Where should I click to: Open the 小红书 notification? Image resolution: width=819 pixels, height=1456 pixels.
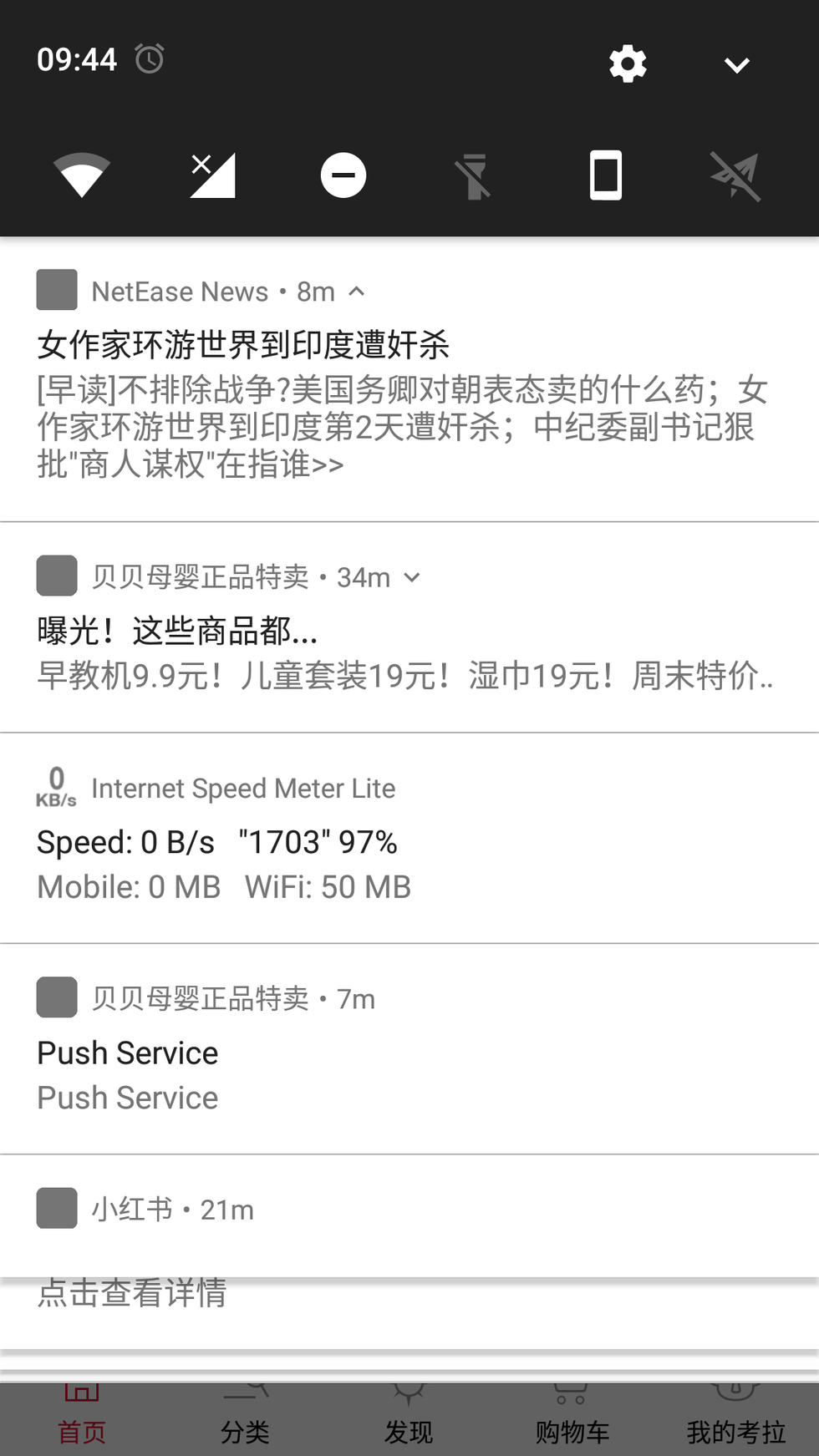tap(409, 1251)
